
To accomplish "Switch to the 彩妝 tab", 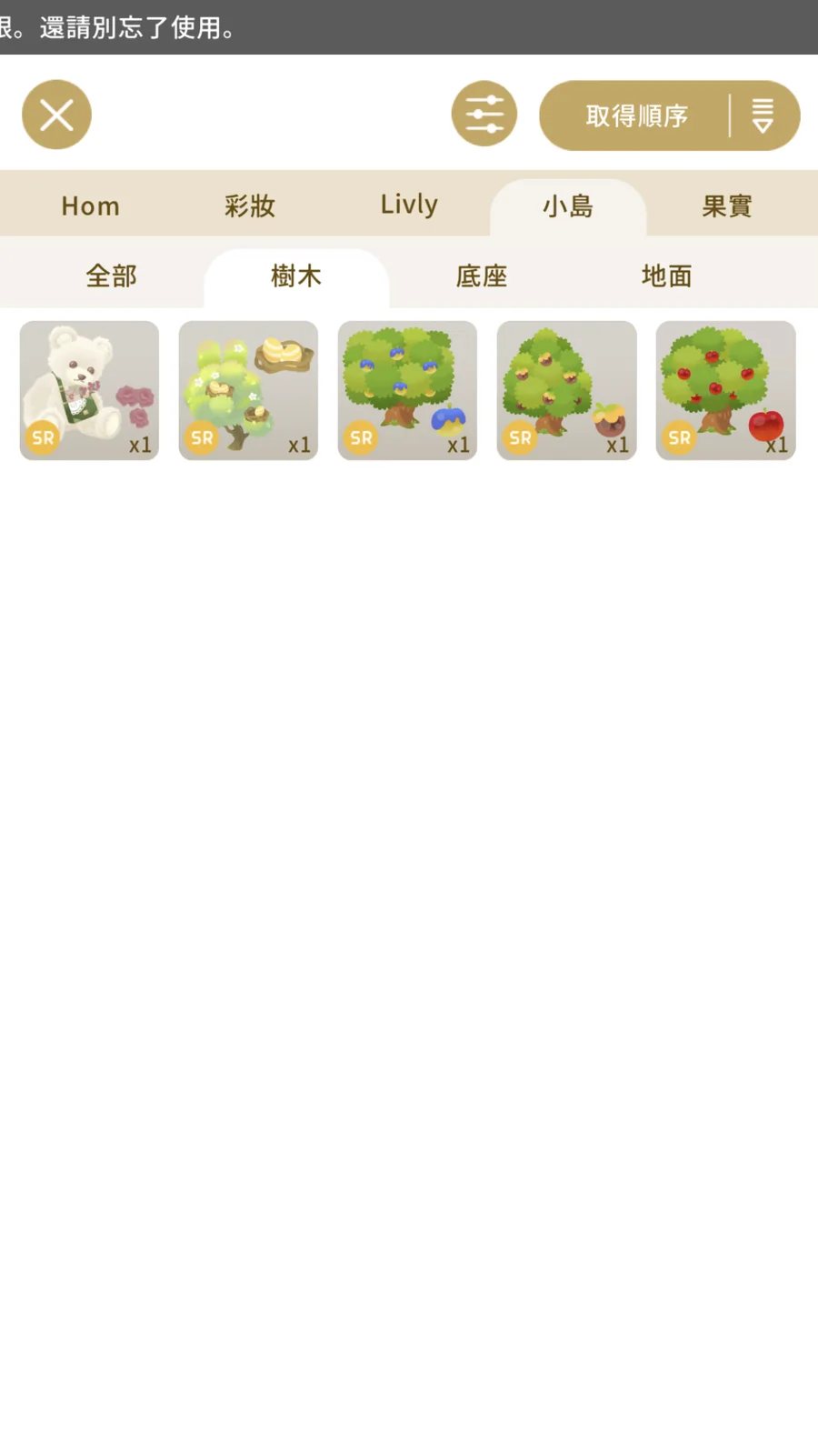I will pyautogui.click(x=250, y=206).
